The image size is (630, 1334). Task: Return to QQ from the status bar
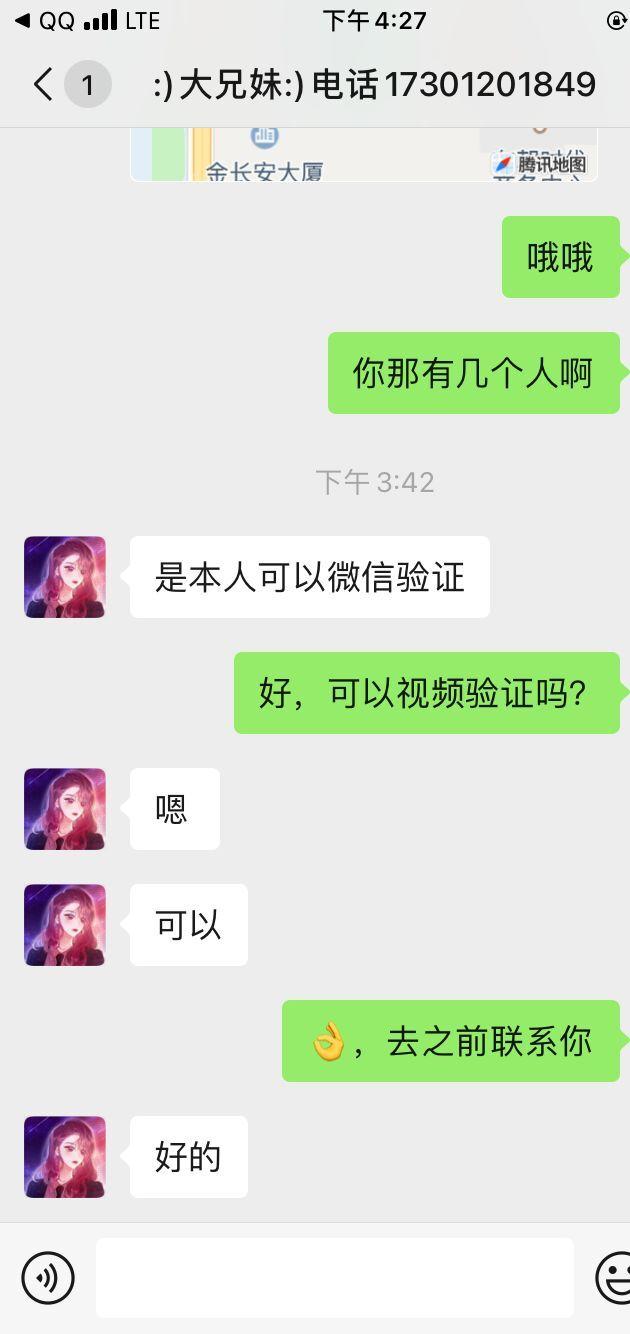[46, 21]
